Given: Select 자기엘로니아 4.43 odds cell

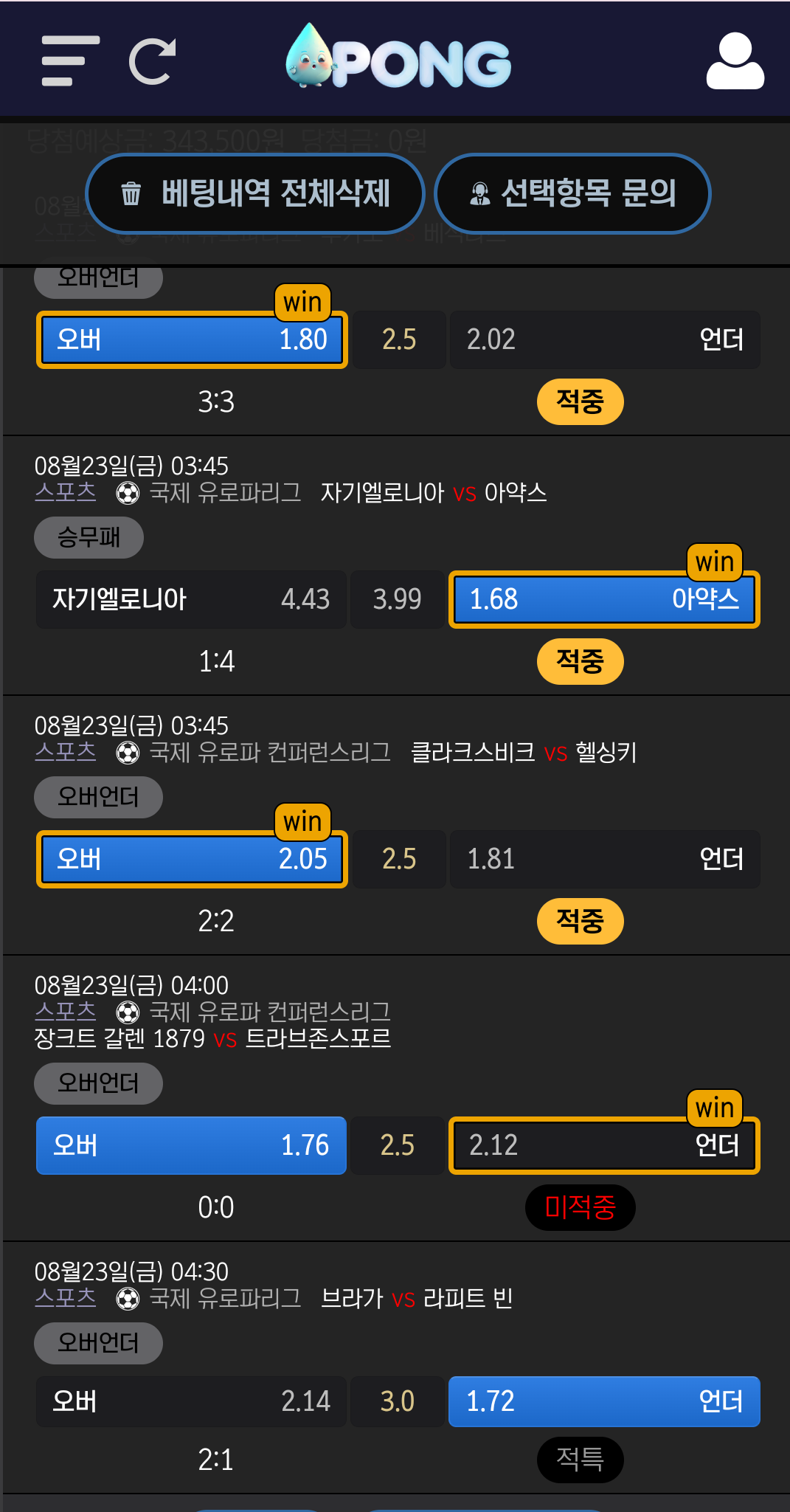Looking at the screenshot, I should 191,599.
